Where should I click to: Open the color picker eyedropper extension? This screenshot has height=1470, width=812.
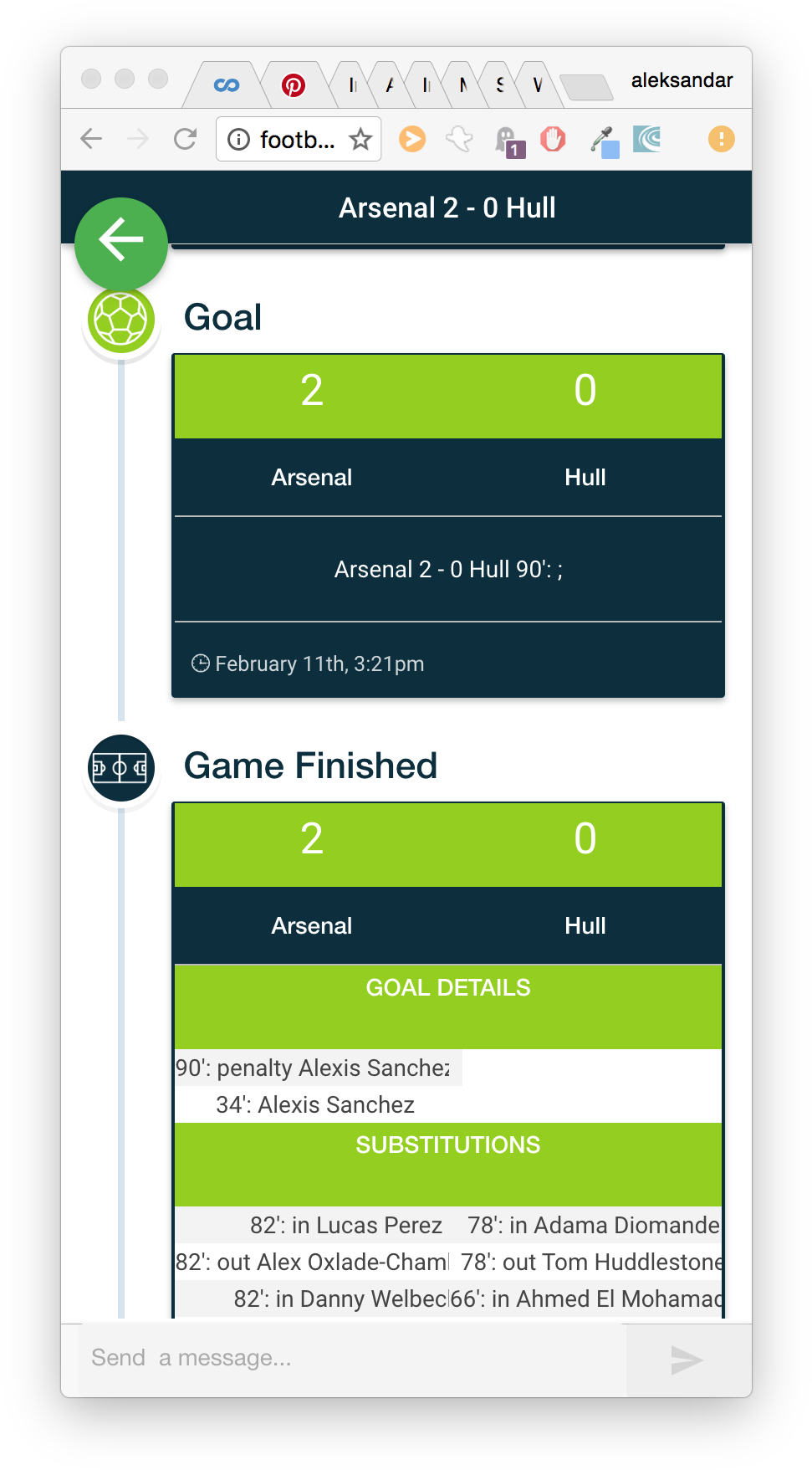pos(604,141)
